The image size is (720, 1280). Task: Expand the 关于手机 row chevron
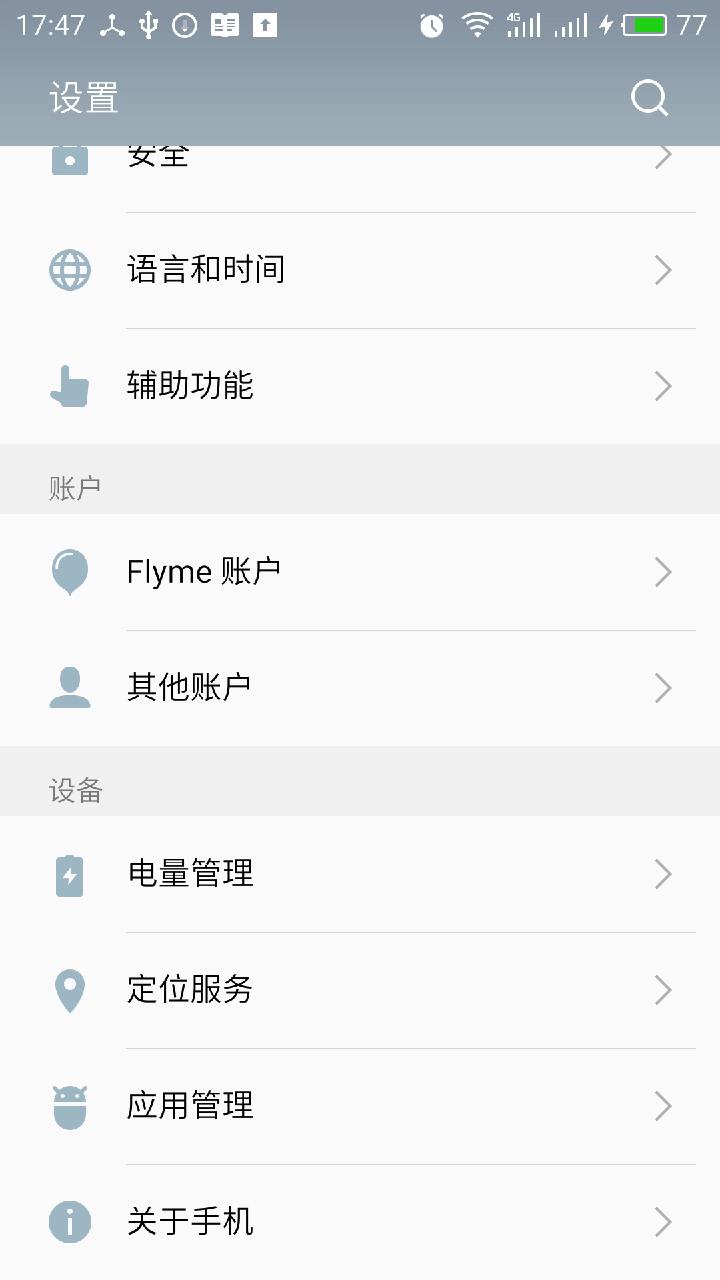663,1221
